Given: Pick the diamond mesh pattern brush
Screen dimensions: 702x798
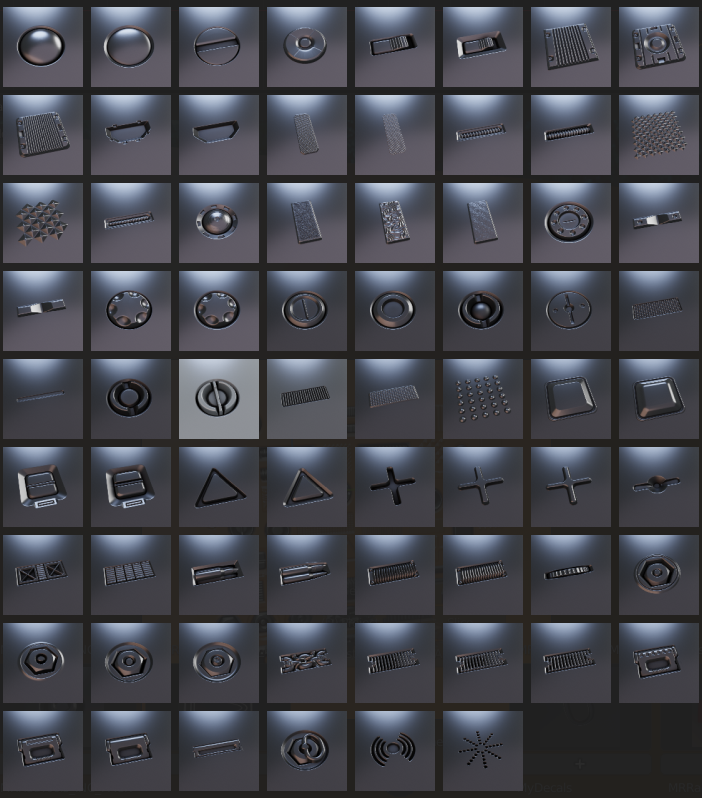Looking at the screenshot, I should (x=658, y=134).
